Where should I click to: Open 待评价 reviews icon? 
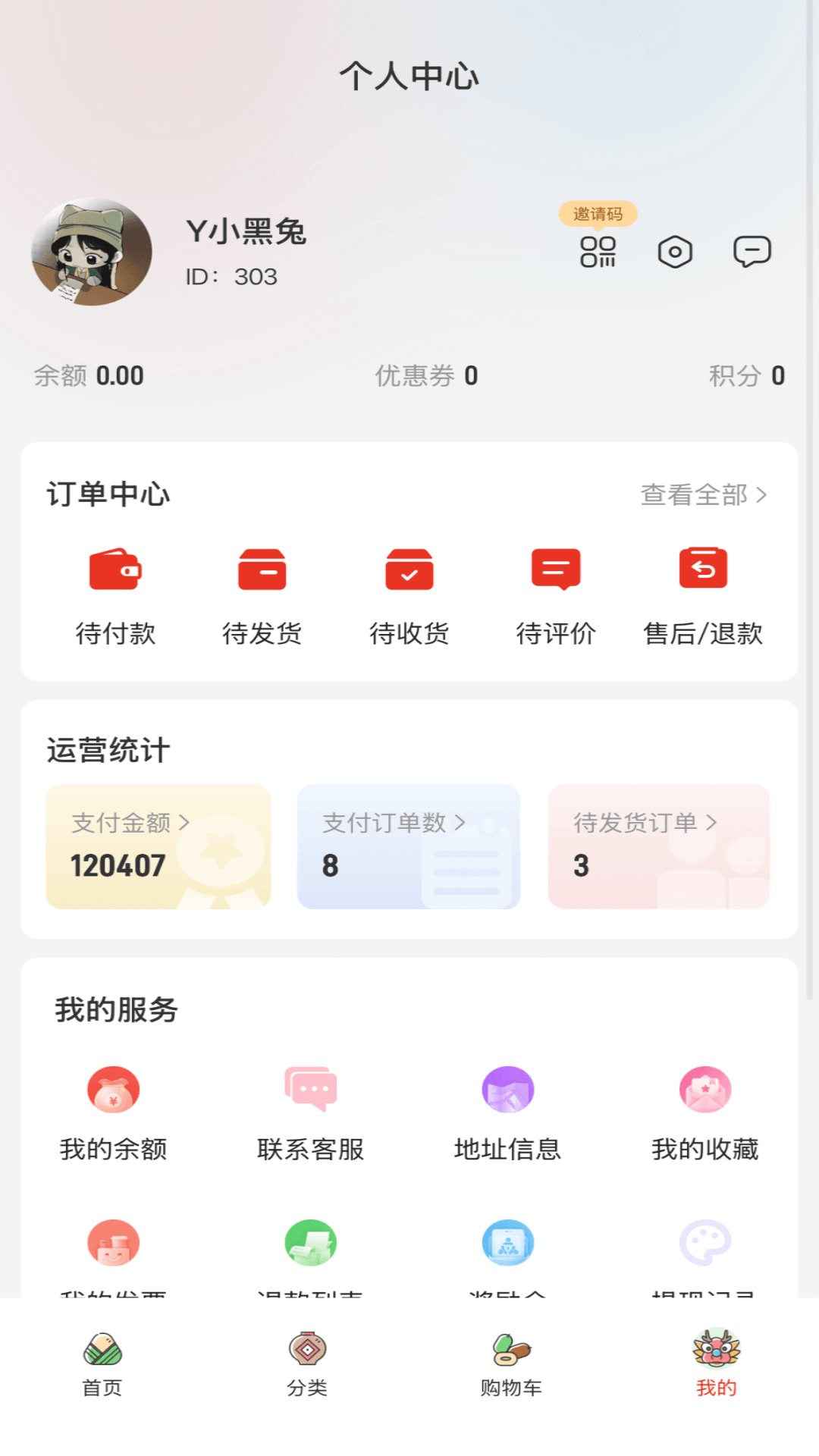556,570
